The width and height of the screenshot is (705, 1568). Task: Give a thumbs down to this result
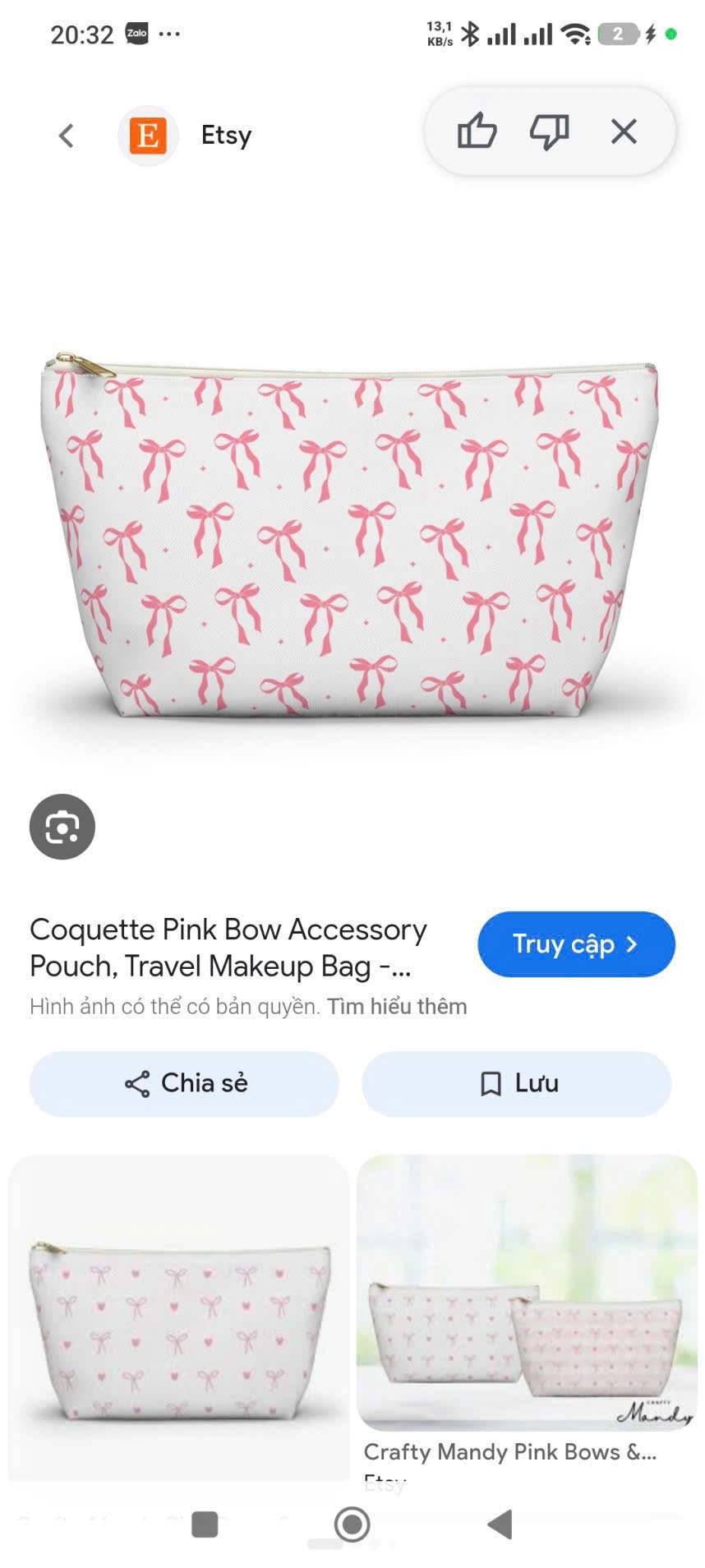(549, 131)
